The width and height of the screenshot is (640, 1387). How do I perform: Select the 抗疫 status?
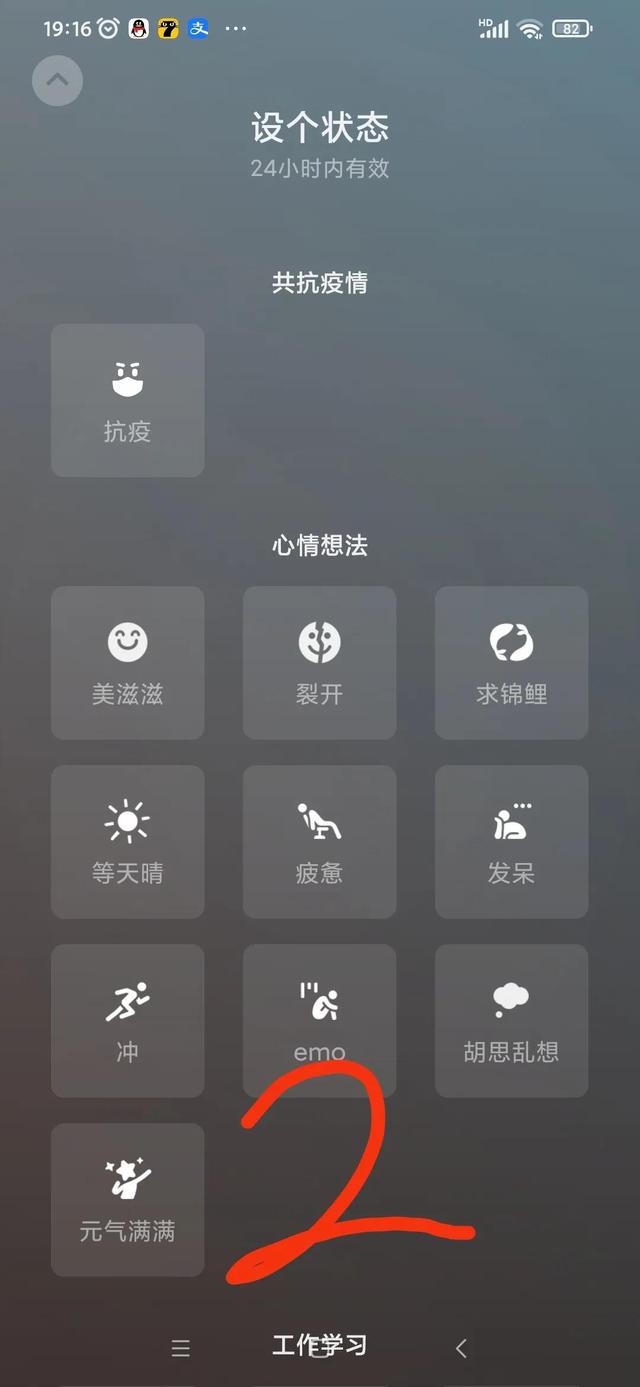[x=128, y=400]
